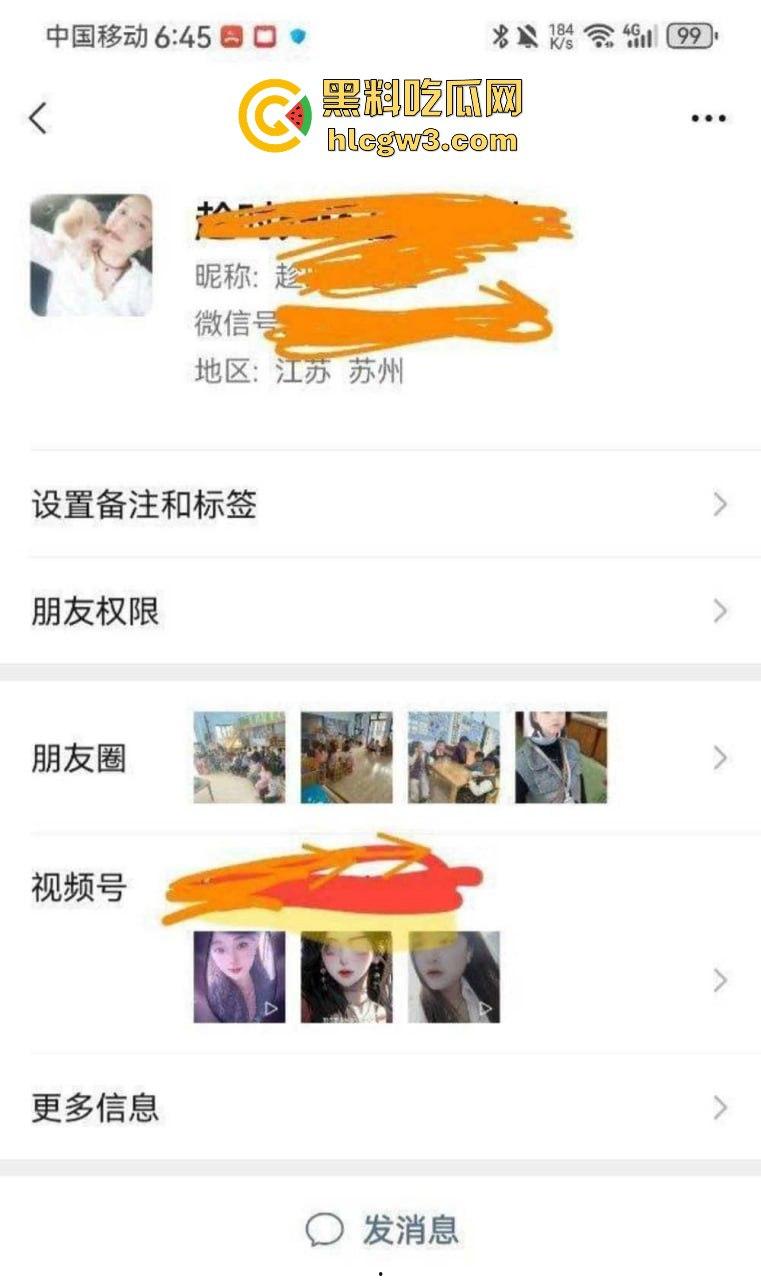Open the 视频号 channel row

click(380, 940)
